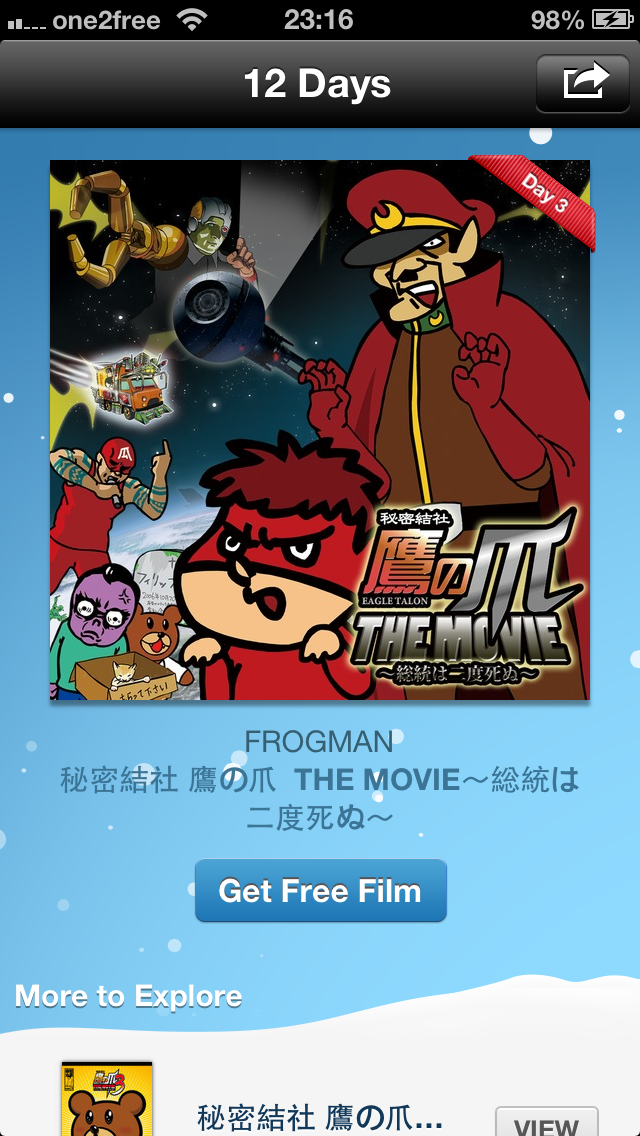Screen dimensions: 640x1136
Task: Share this 12 Days gift
Action: (585, 82)
